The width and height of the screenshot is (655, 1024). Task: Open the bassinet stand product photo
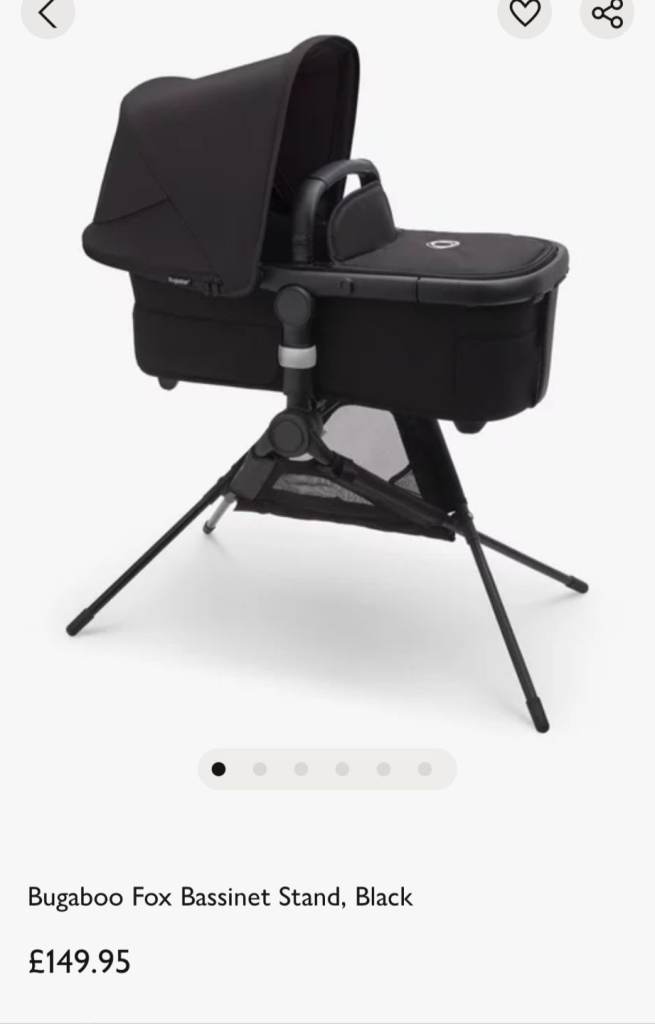click(x=327, y=380)
